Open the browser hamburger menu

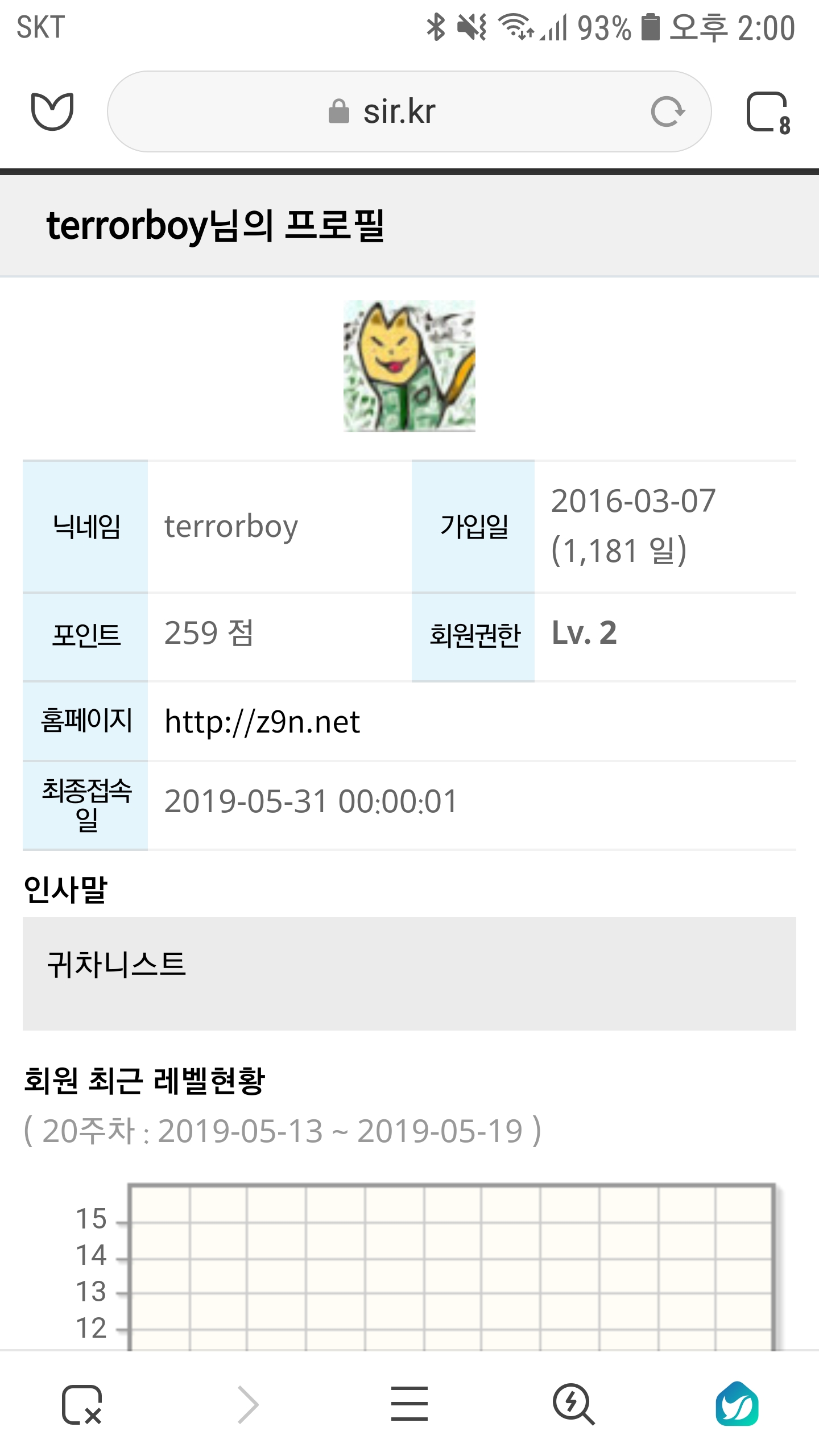[409, 1404]
